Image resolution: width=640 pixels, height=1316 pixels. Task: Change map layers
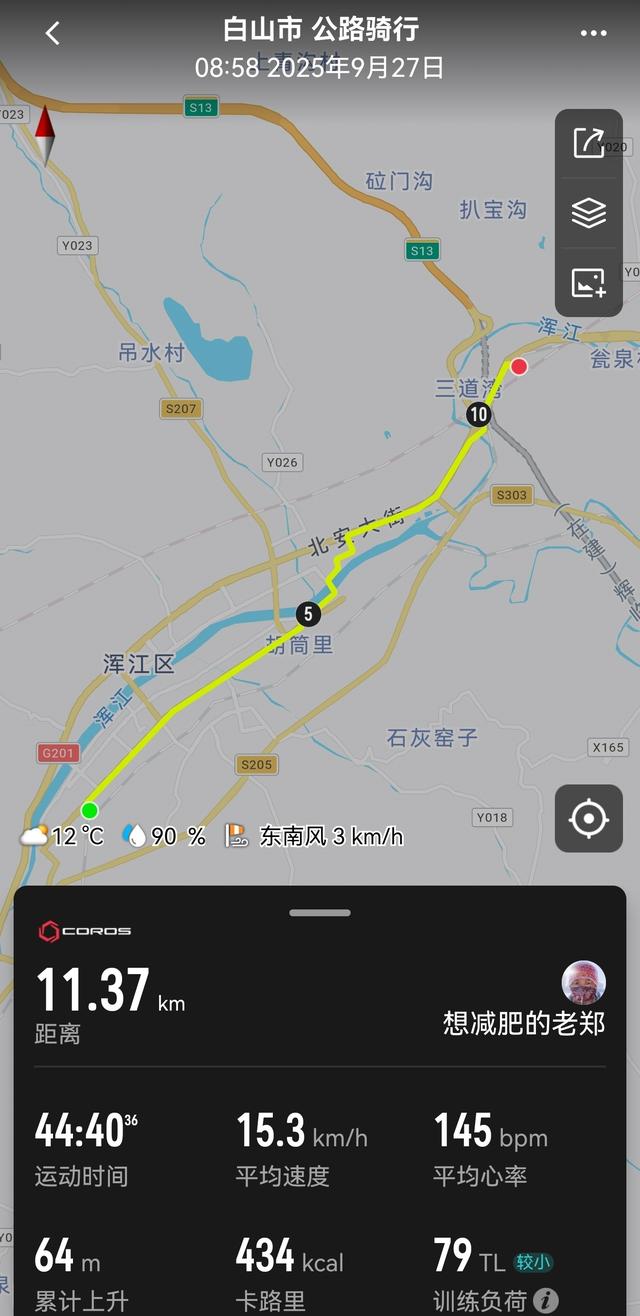click(x=589, y=213)
